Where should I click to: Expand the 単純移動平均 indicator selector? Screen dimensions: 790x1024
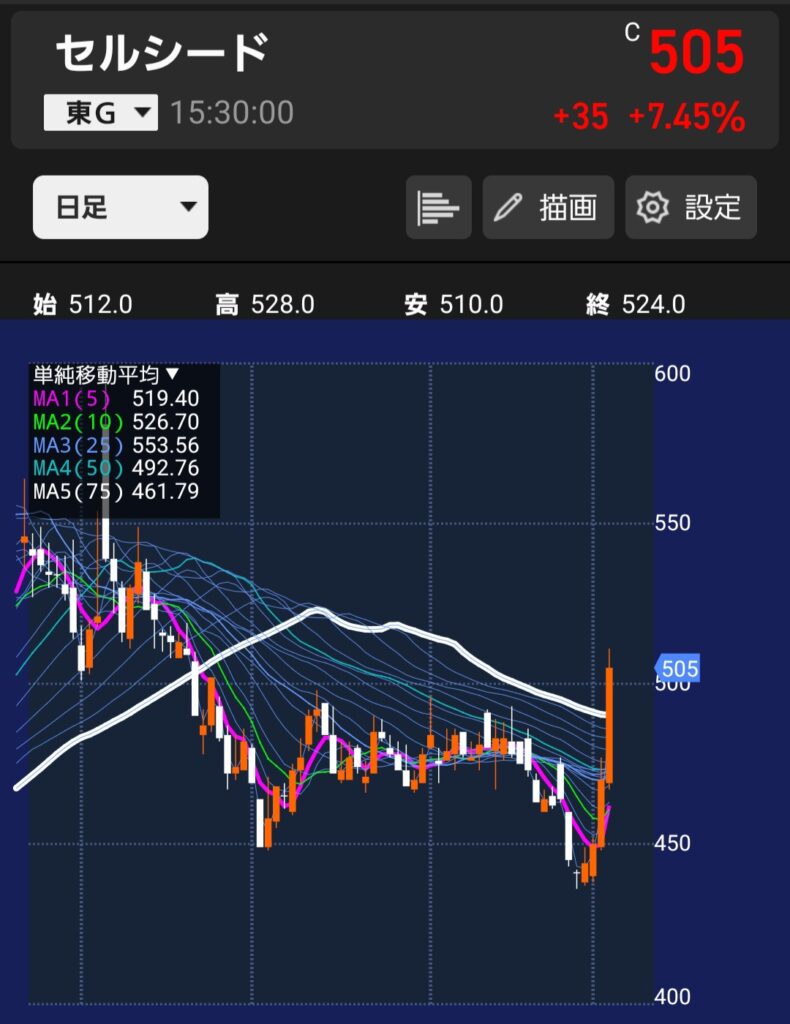pyautogui.click(x=107, y=374)
